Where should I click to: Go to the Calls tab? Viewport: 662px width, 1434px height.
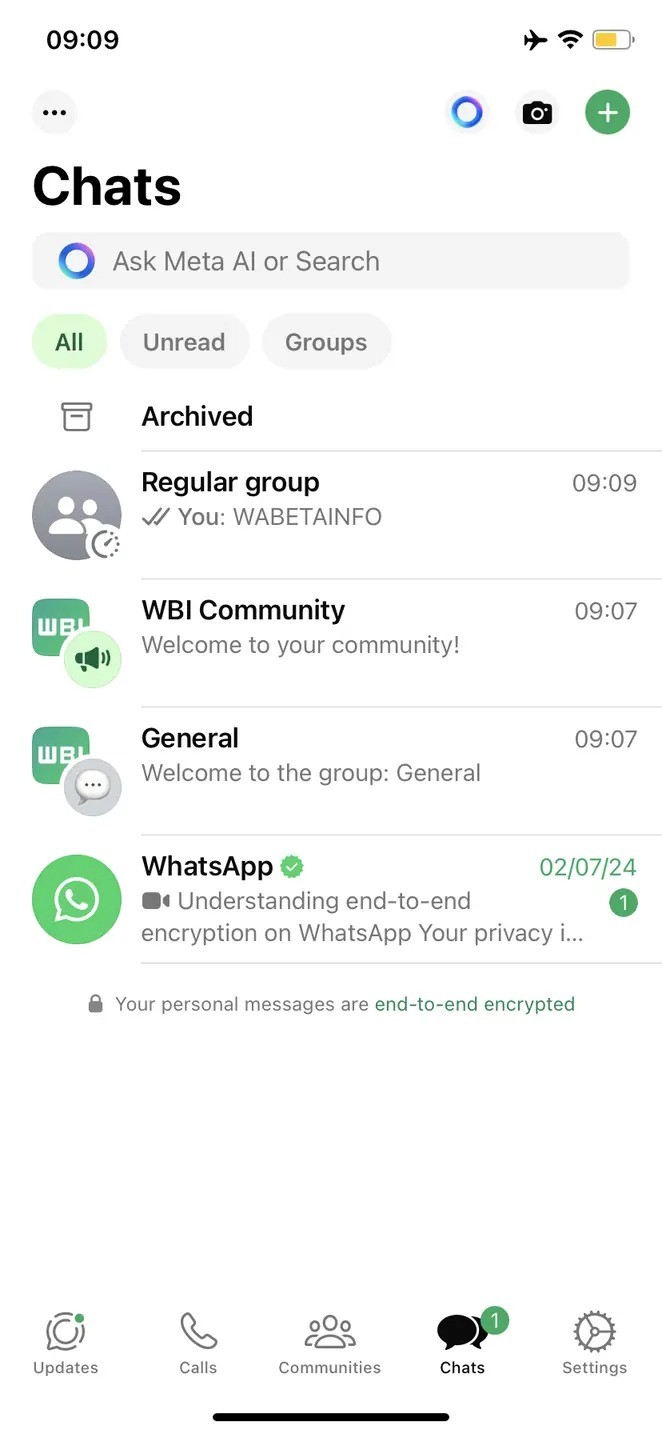[198, 1344]
